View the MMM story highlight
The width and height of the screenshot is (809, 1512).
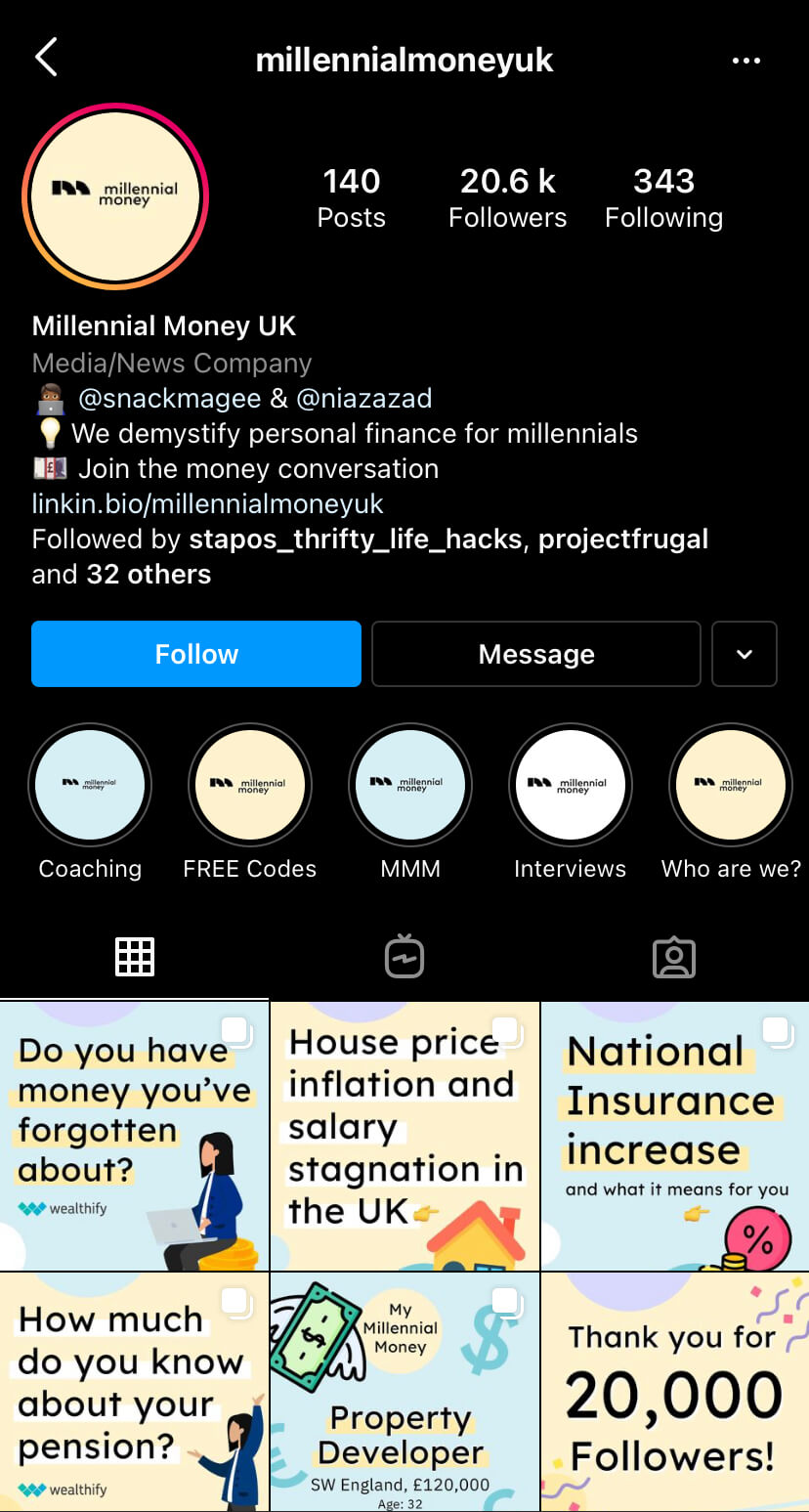pyautogui.click(x=410, y=785)
